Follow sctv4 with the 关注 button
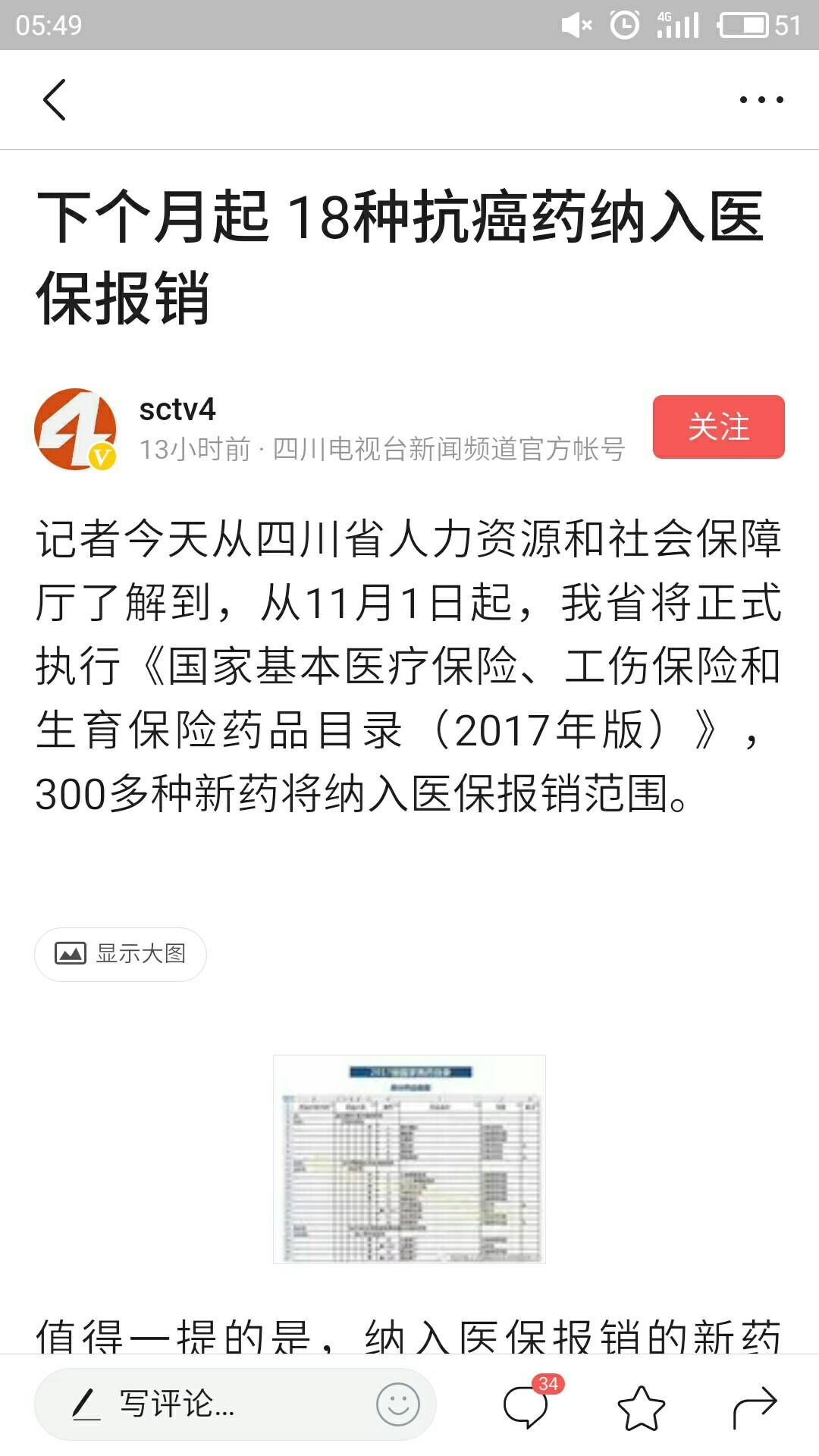819x1456 pixels. 718,427
